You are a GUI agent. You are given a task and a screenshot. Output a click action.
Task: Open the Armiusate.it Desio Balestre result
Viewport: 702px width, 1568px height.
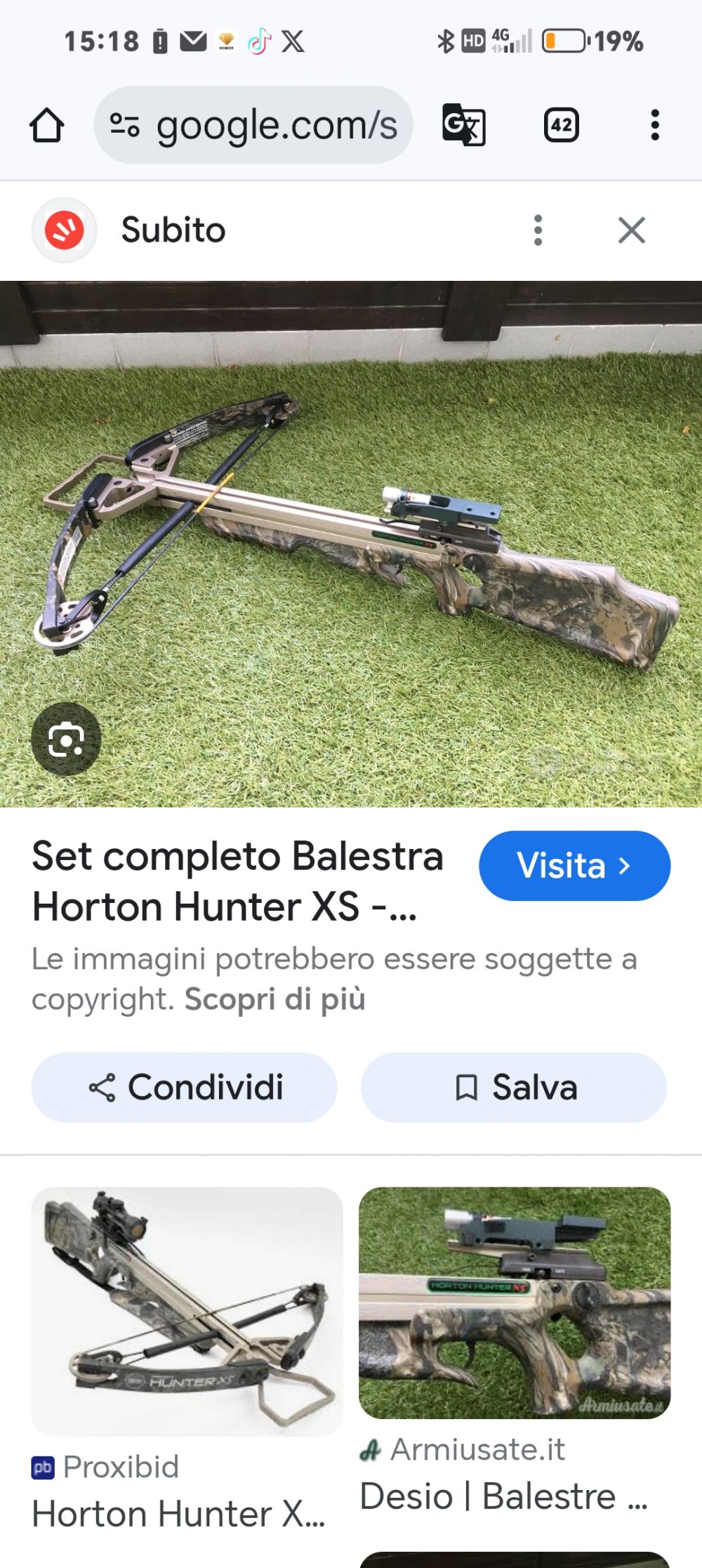514,1303
